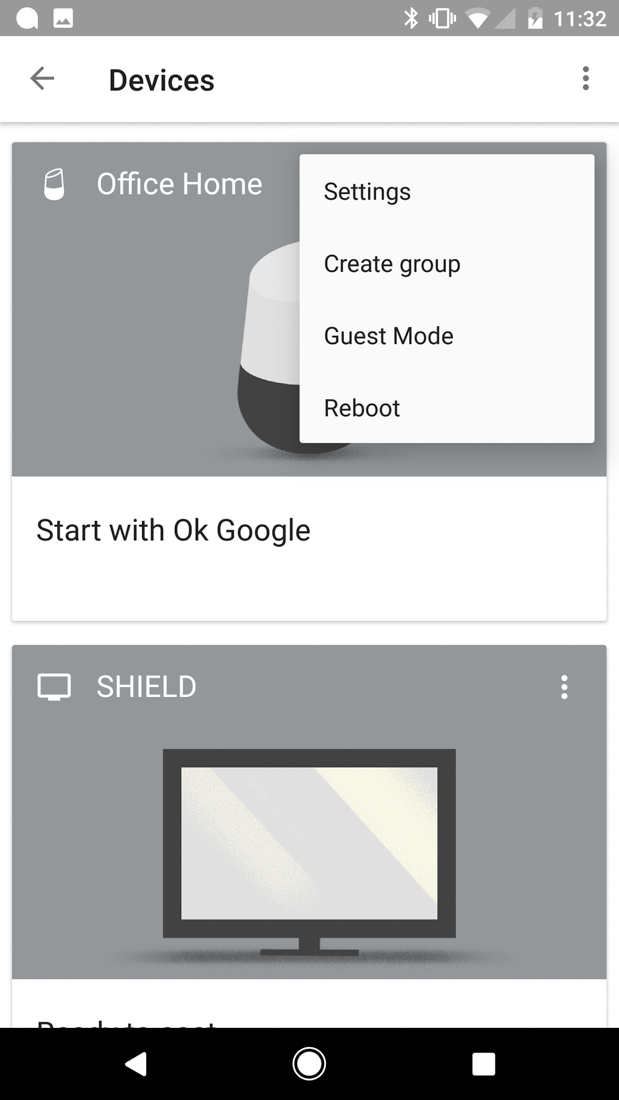Open the Devices overflow menu
The height and width of the screenshot is (1100, 619).
[x=585, y=79]
